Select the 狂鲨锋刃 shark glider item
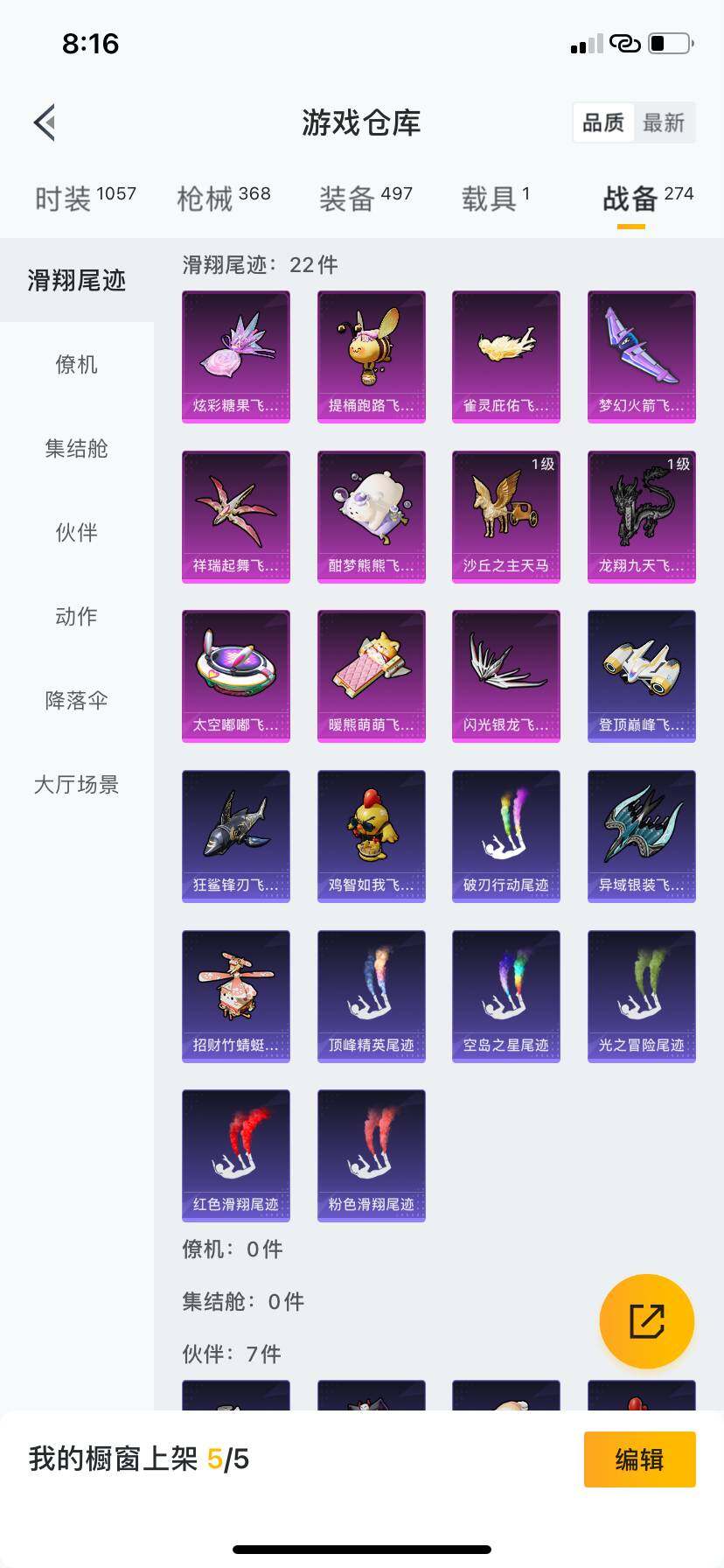724x1568 pixels. (x=235, y=836)
